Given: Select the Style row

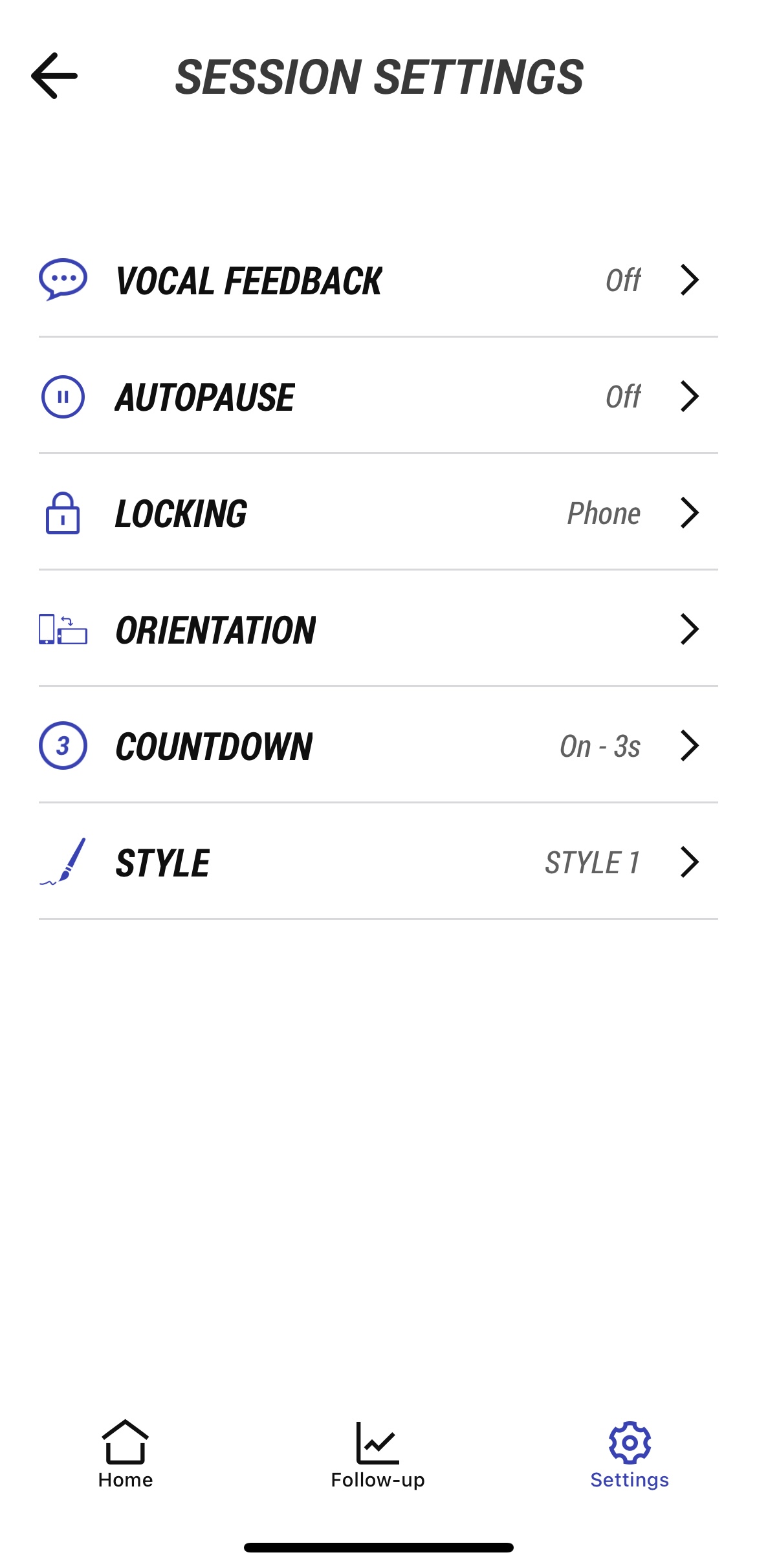Looking at the screenshot, I should pos(378,862).
